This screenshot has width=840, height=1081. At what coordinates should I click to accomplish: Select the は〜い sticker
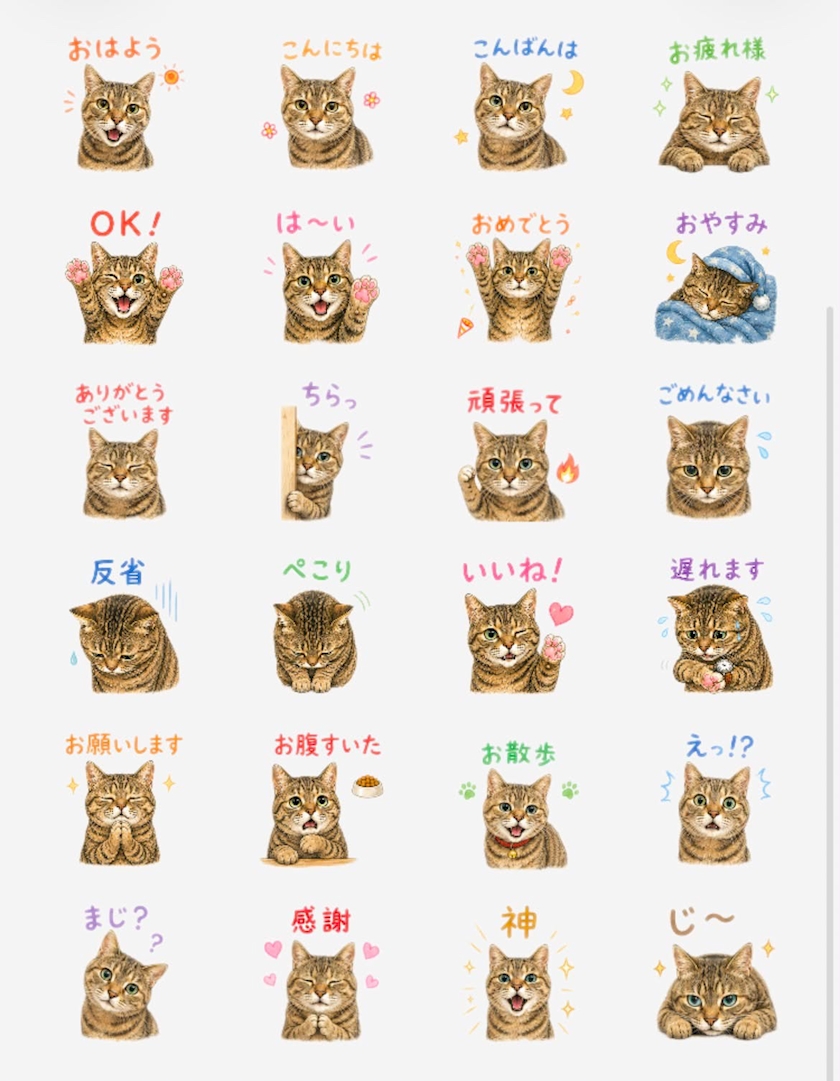(321, 277)
